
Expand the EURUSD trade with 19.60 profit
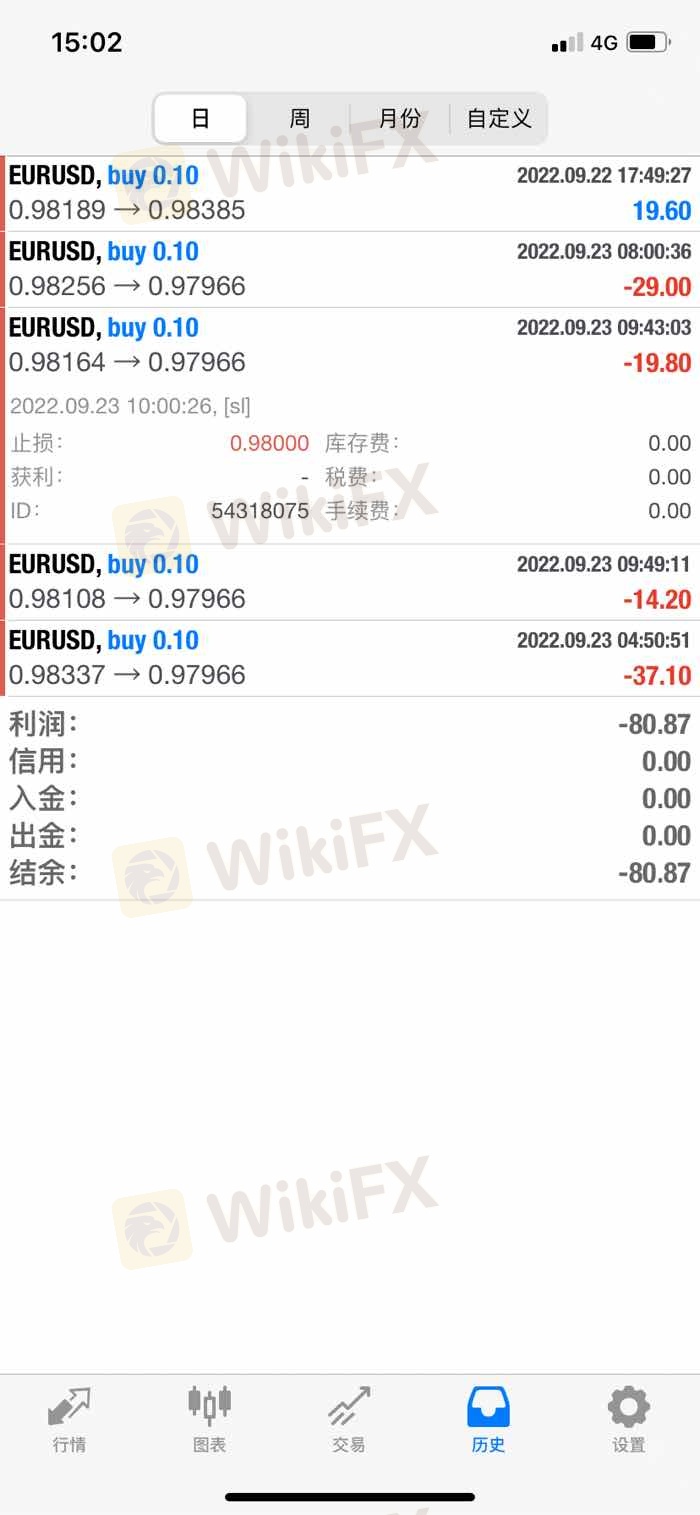pyautogui.click(x=350, y=193)
